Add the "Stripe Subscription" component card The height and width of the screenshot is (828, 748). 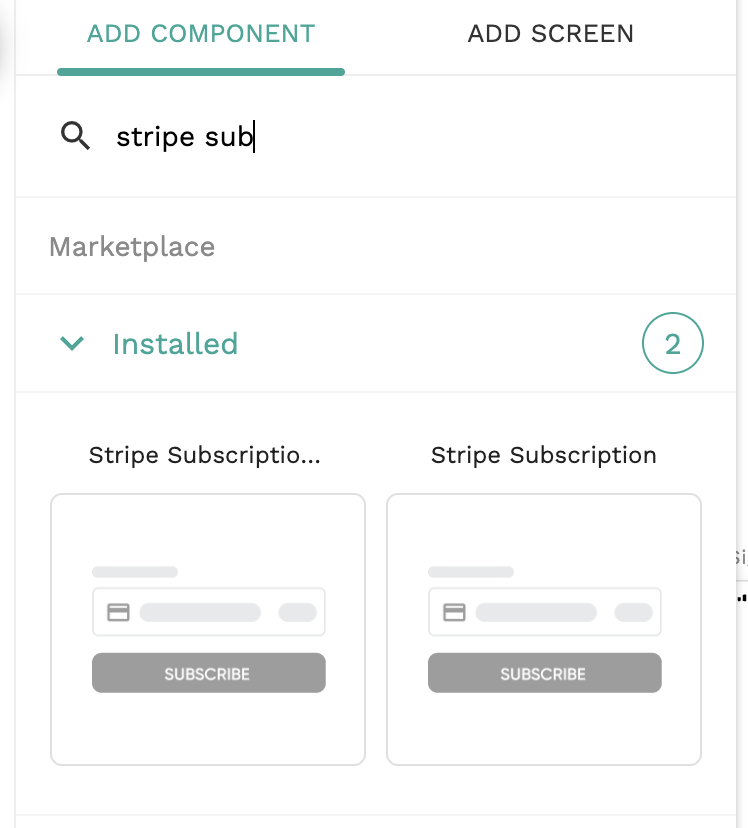tap(544, 629)
